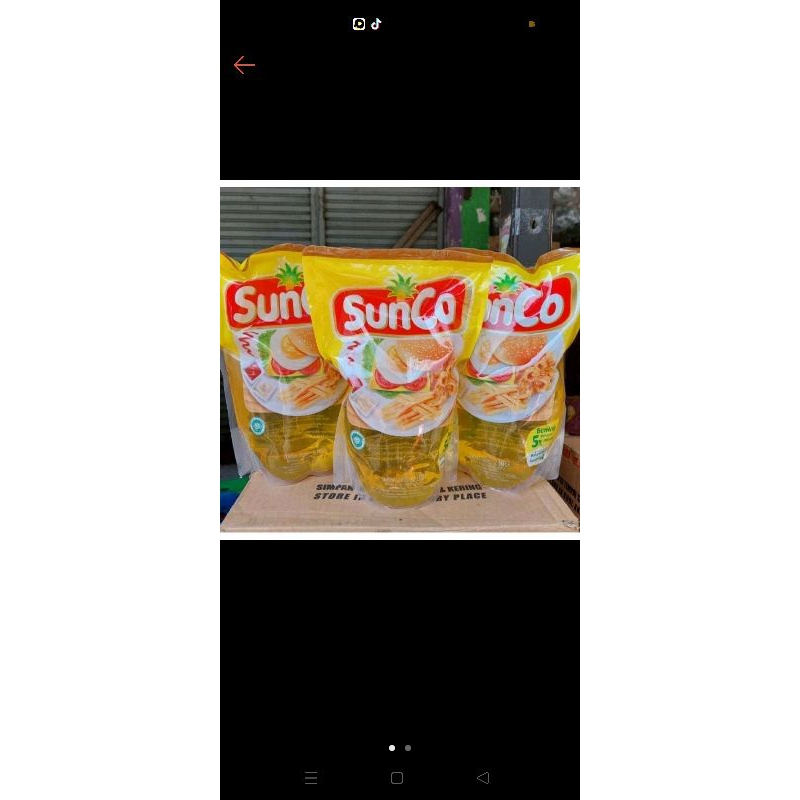Go back using the red arrow

(244, 66)
